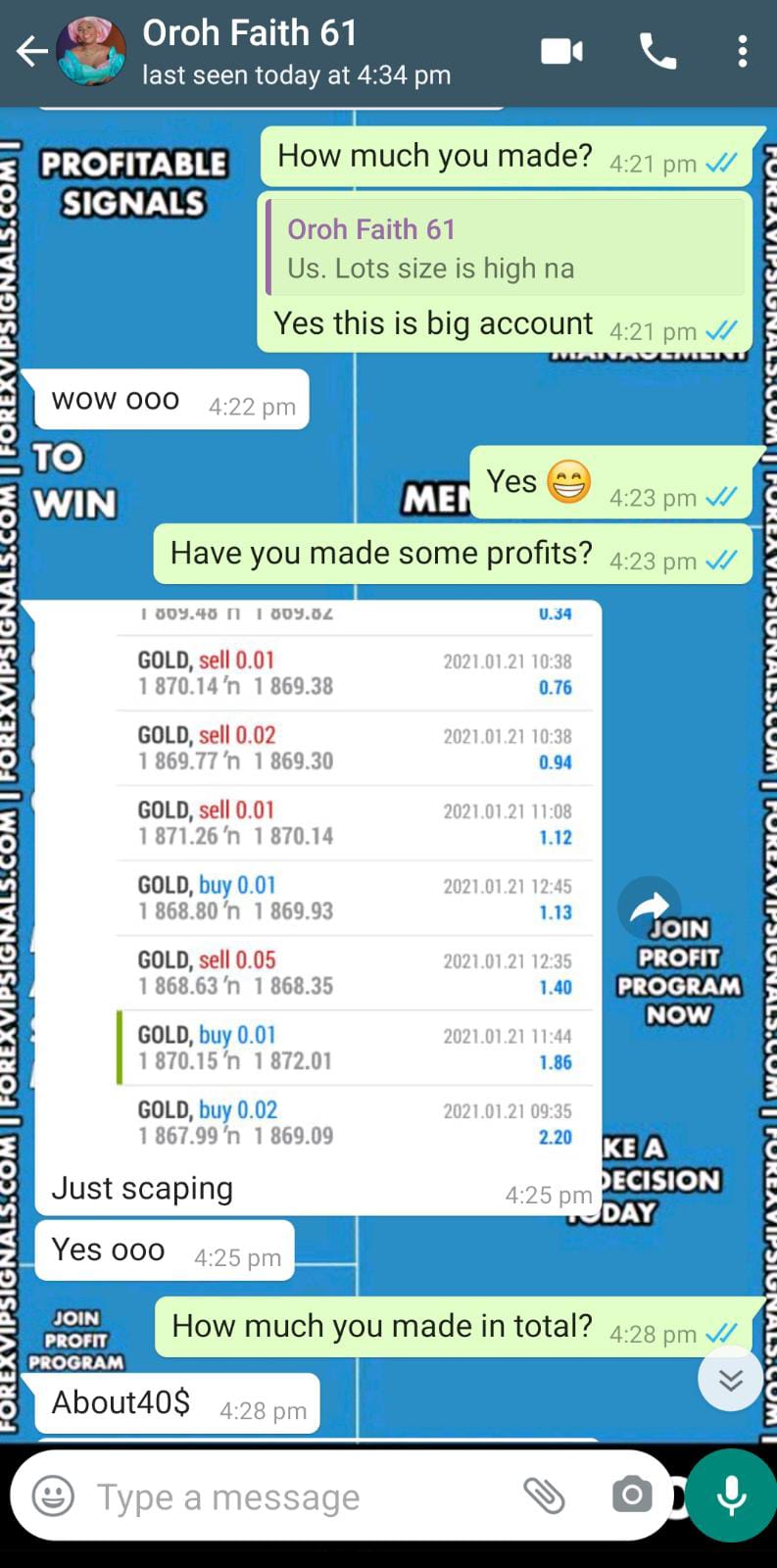The height and width of the screenshot is (1568, 777).
Task: Attach a file with the paperclip
Action: 544,1495
